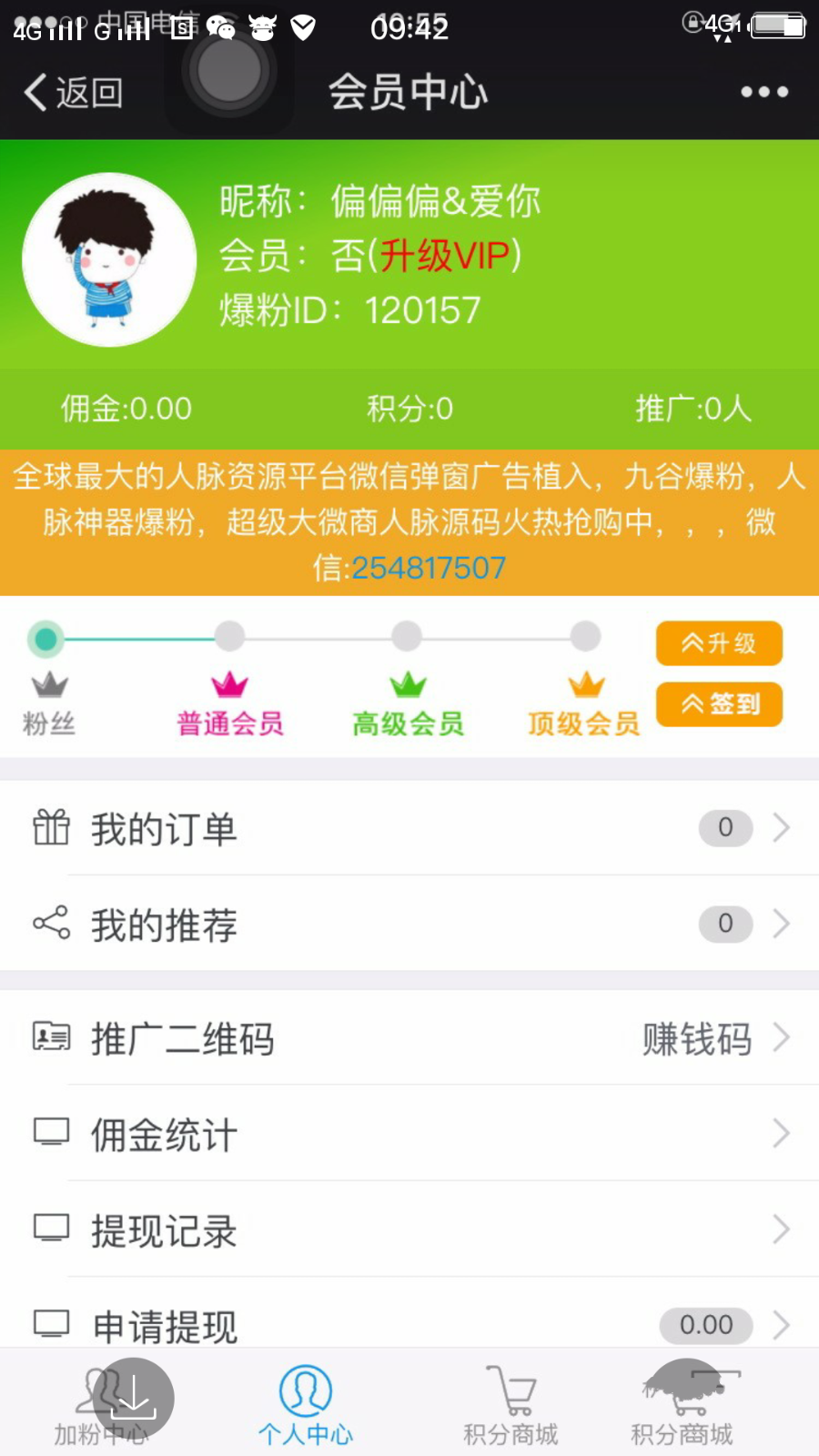819x1456 pixels.
Task: Open the more options menu (three dots)
Action: coord(763,91)
